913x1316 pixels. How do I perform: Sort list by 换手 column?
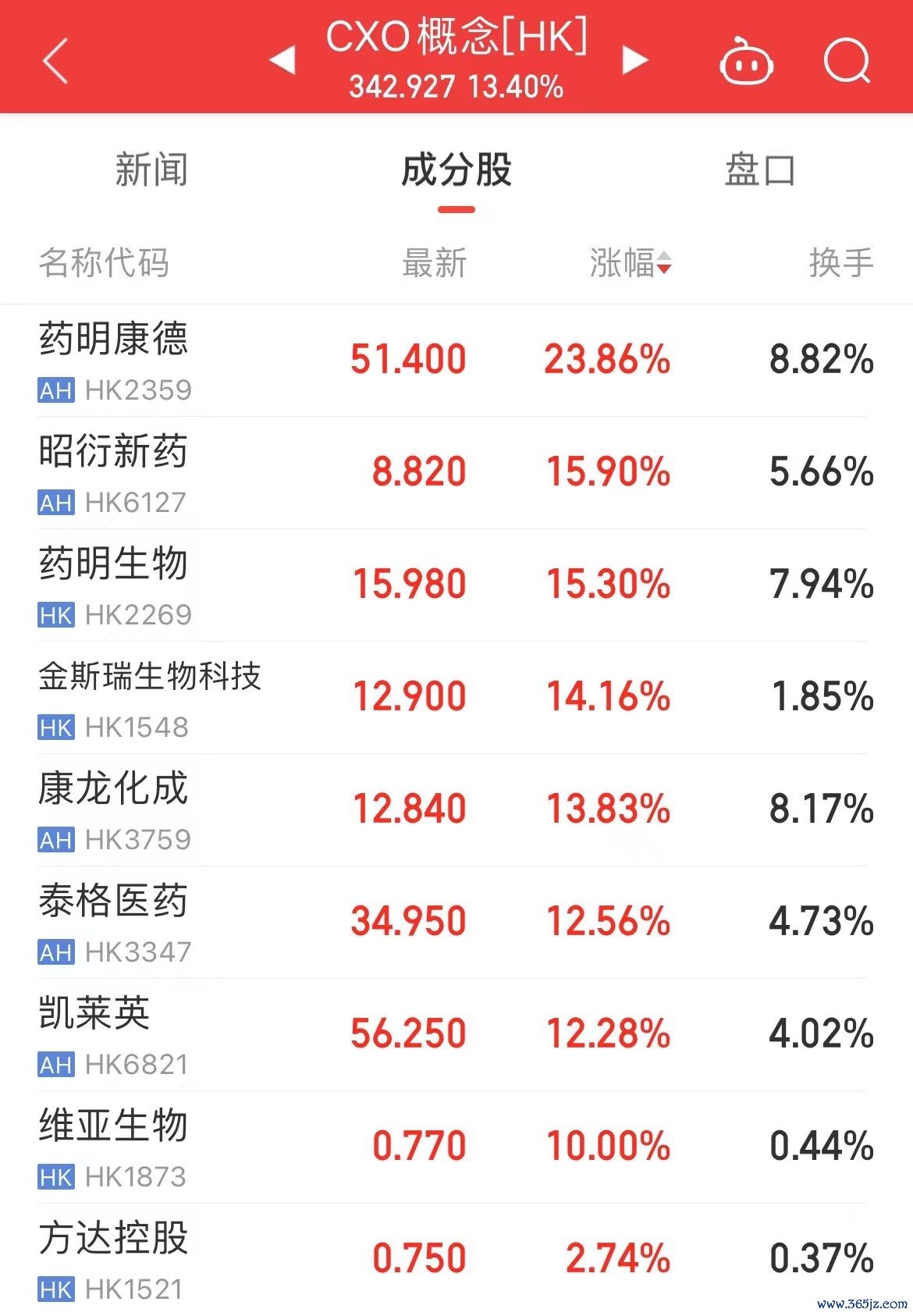click(x=840, y=263)
